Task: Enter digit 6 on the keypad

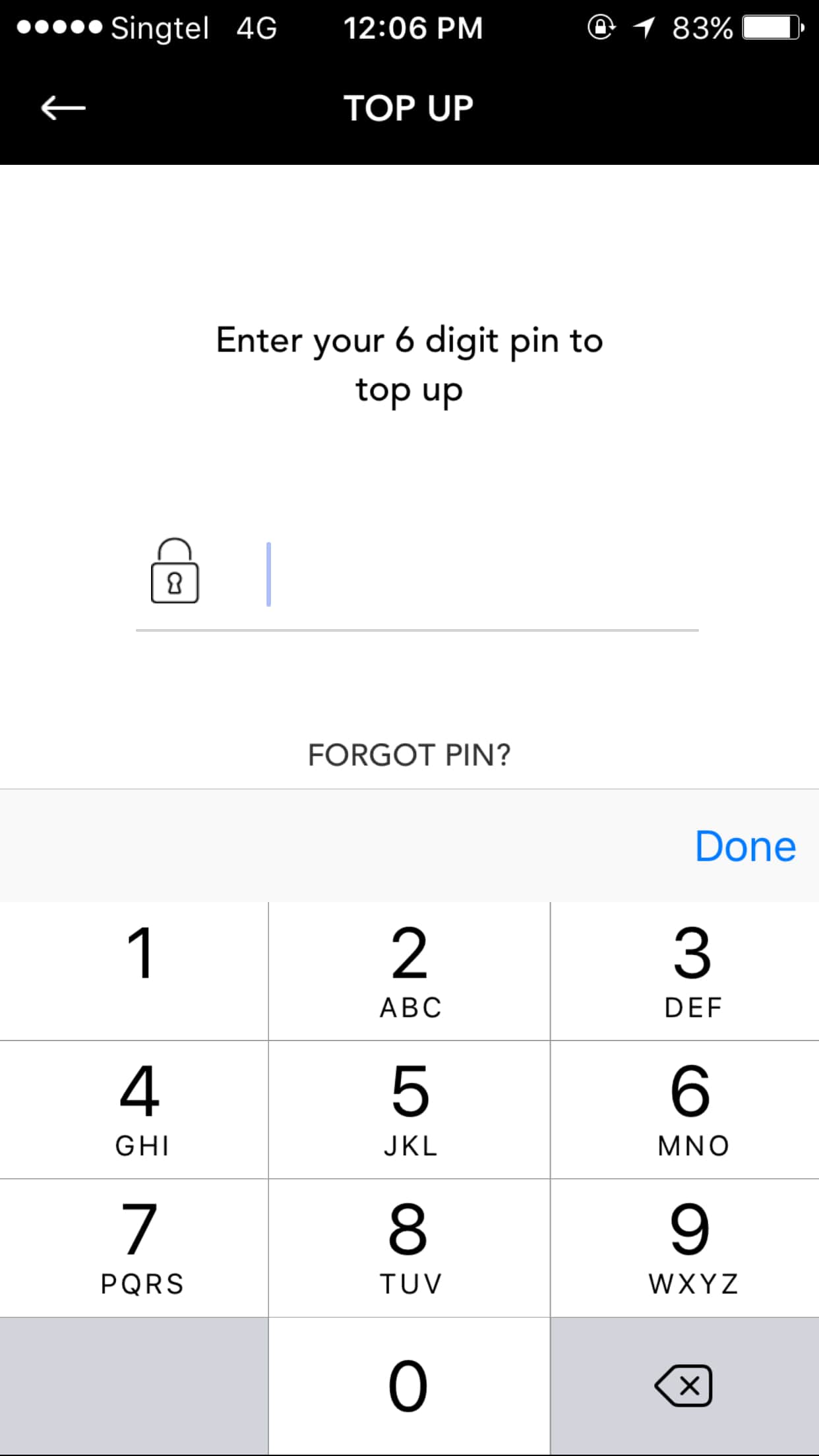Action: pos(685,1110)
